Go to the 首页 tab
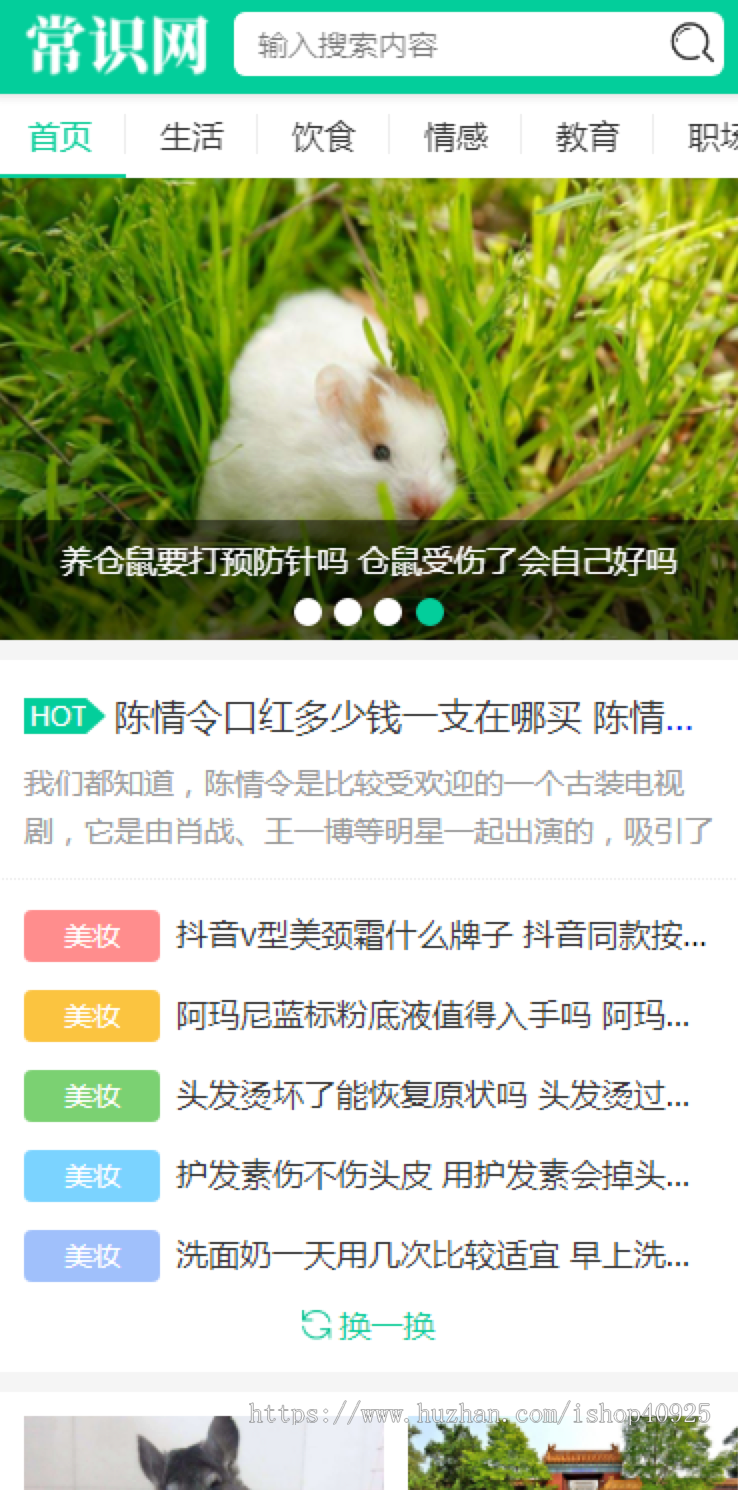 point(60,137)
